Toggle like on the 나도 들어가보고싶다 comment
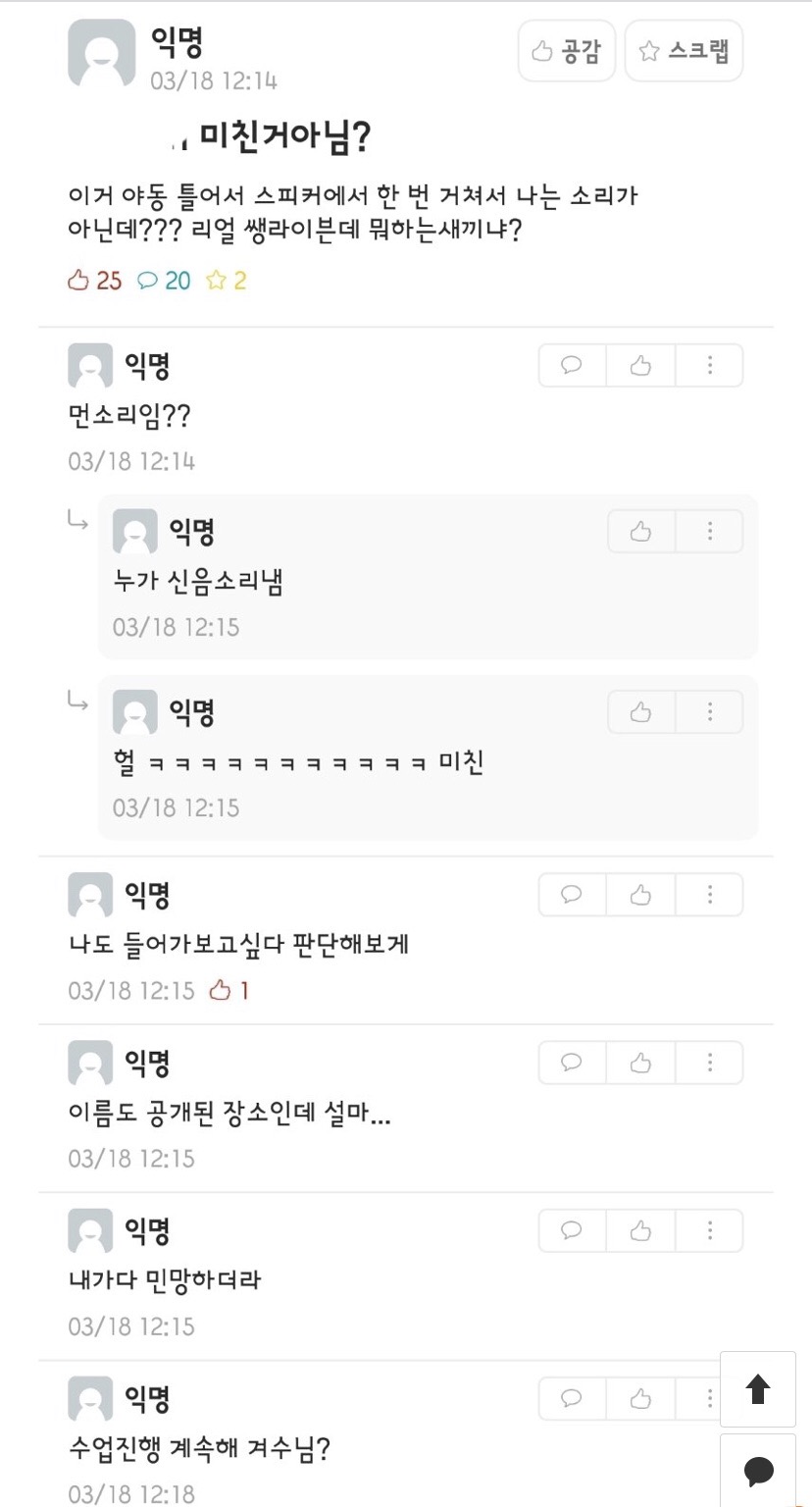 [640, 894]
